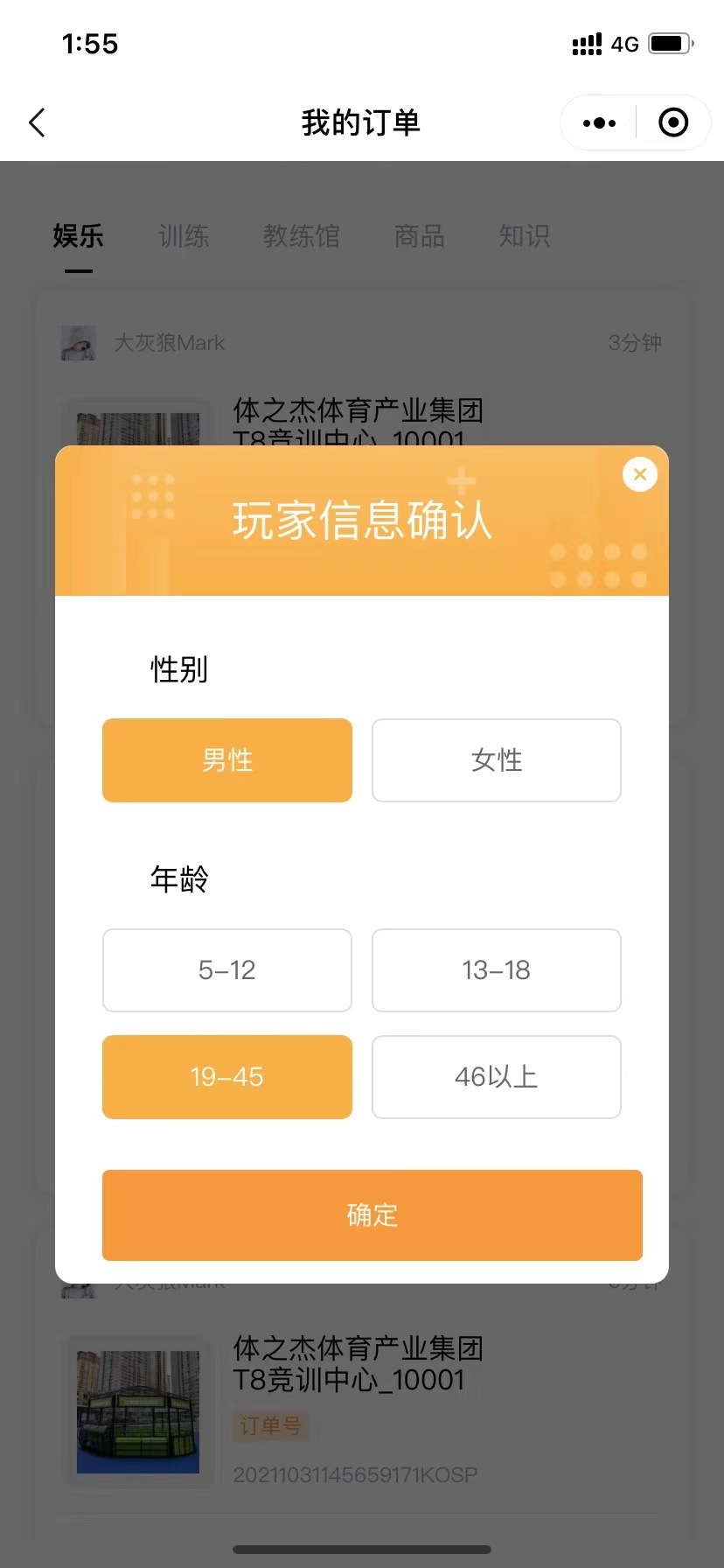
Task: Open the mini program more menu
Action: [599, 123]
